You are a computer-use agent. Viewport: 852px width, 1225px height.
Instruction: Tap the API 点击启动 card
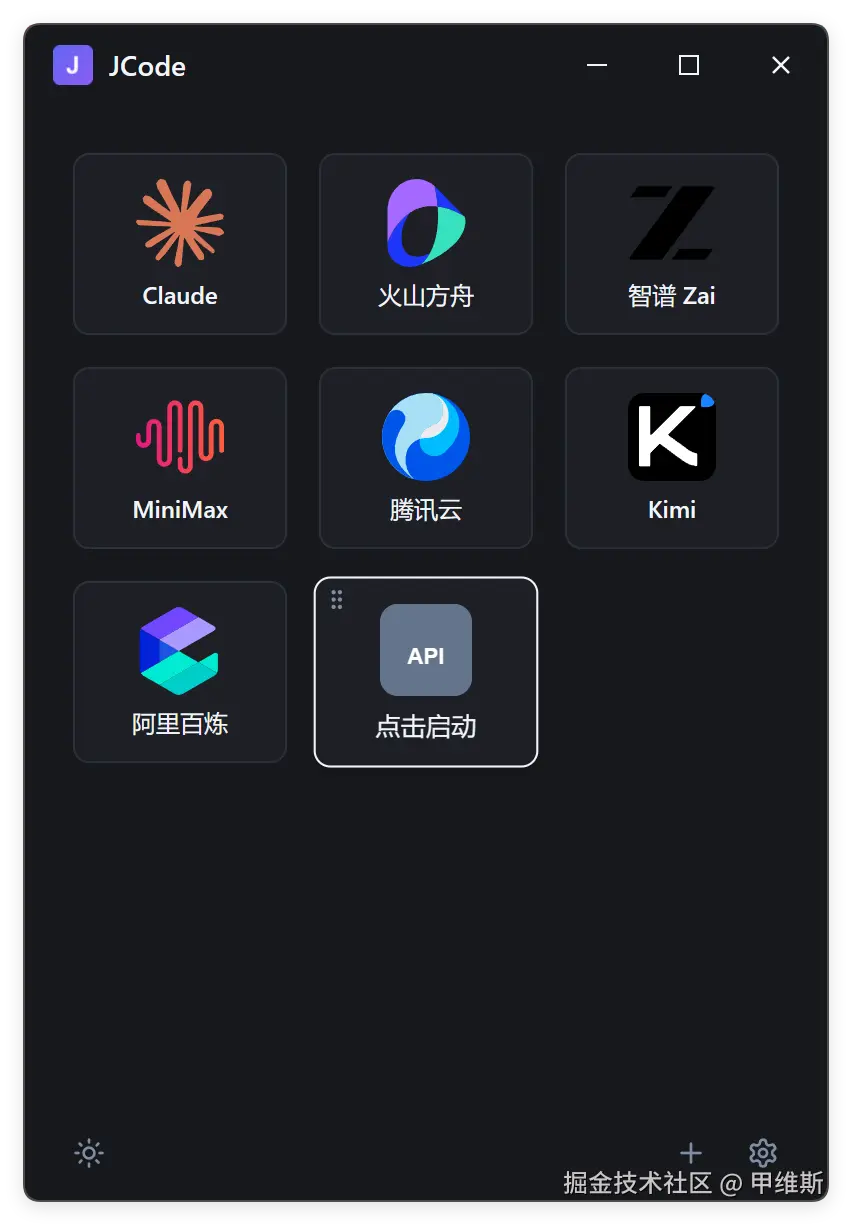click(x=426, y=672)
